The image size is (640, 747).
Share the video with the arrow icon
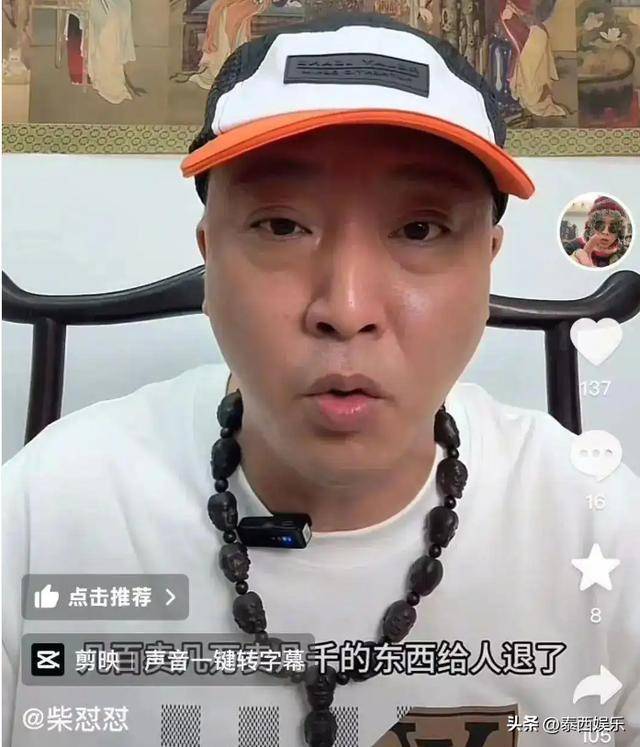(597, 685)
